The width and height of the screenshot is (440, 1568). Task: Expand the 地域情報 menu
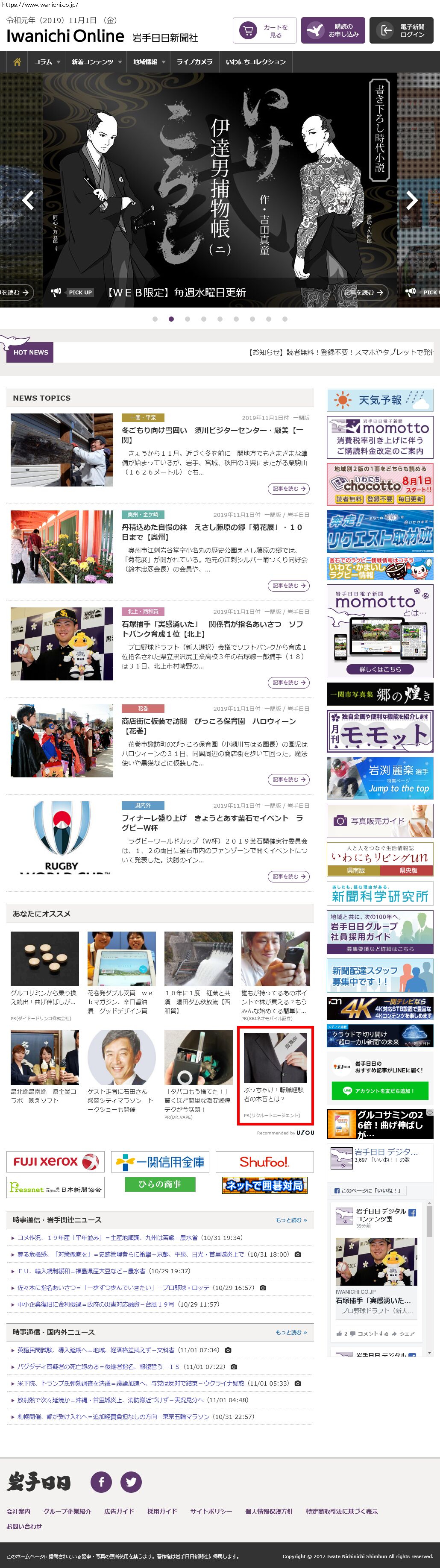149,62
